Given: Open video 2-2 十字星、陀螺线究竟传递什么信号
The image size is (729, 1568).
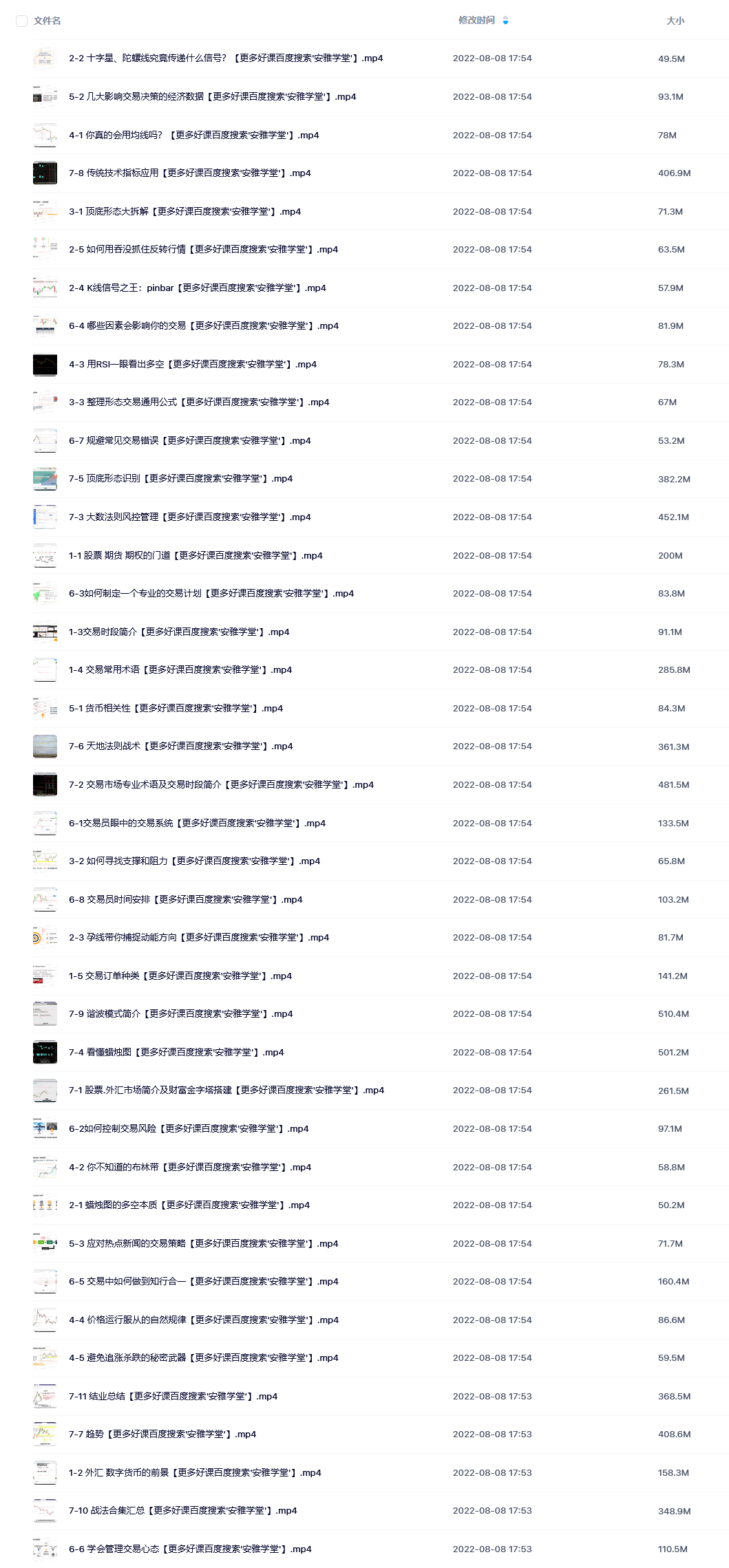Looking at the screenshot, I should tap(226, 58).
